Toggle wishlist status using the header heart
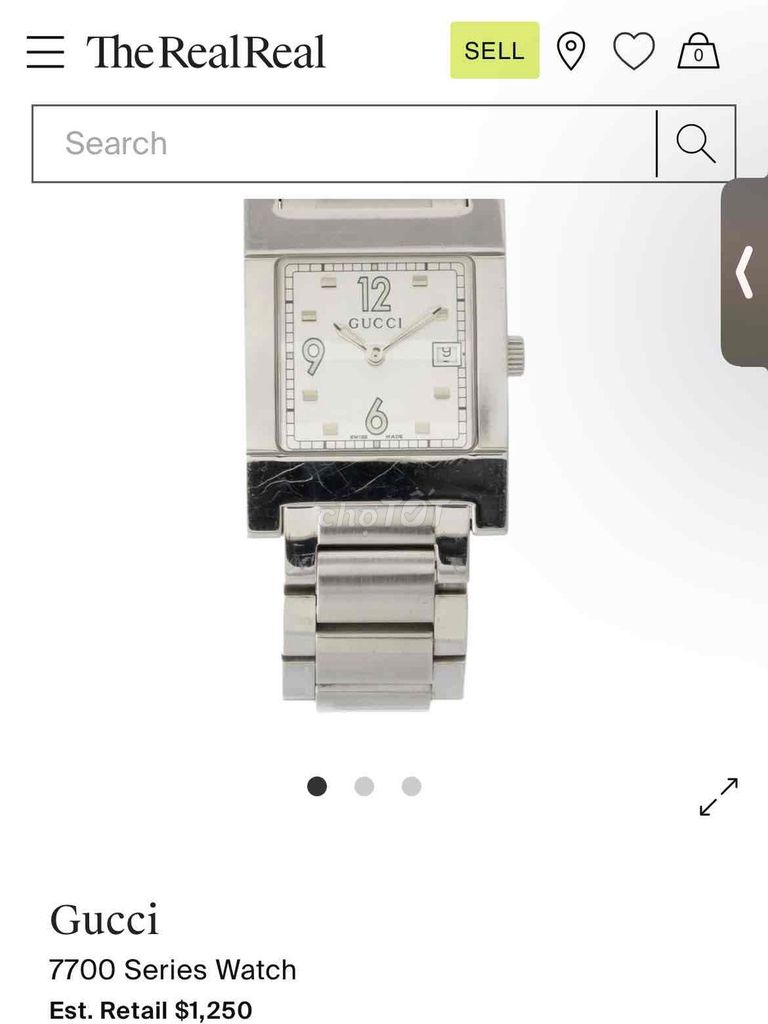 click(x=632, y=50)
